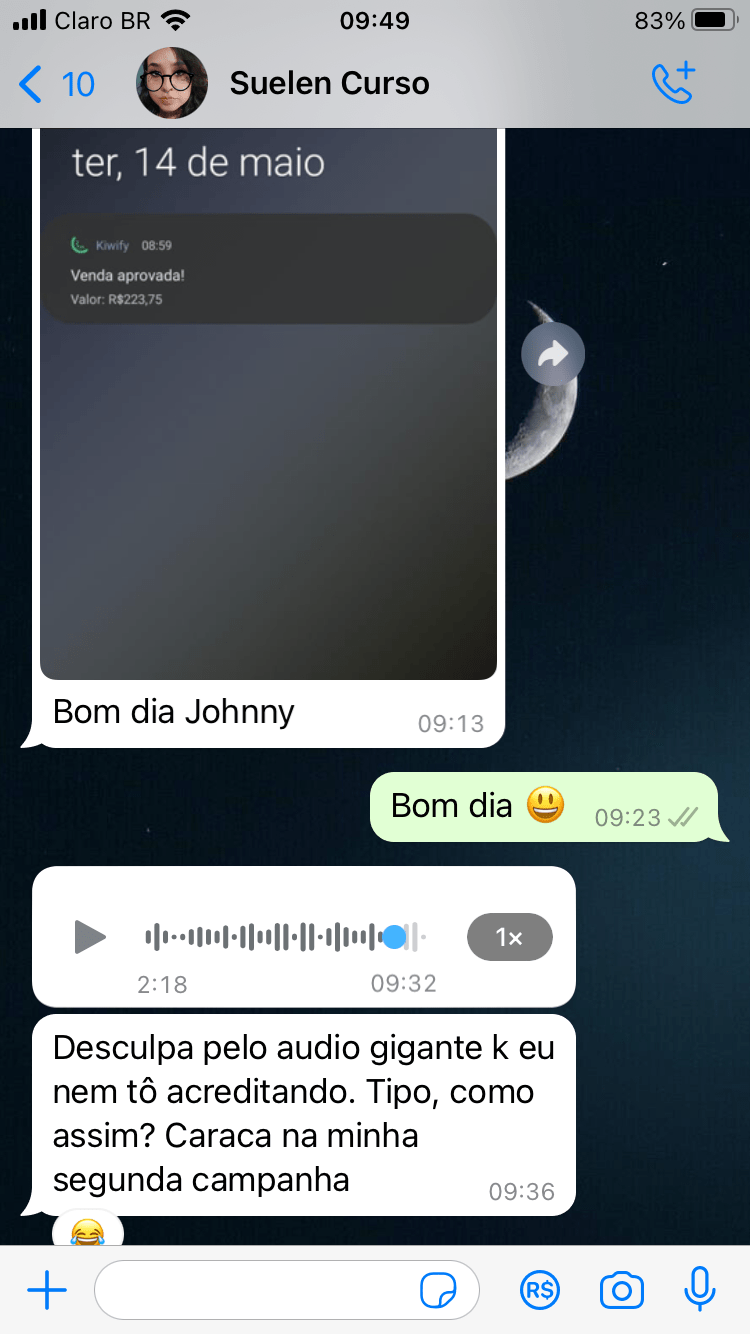
Task: Open the laughing emoji reaction
Action: click(88, 1232)
